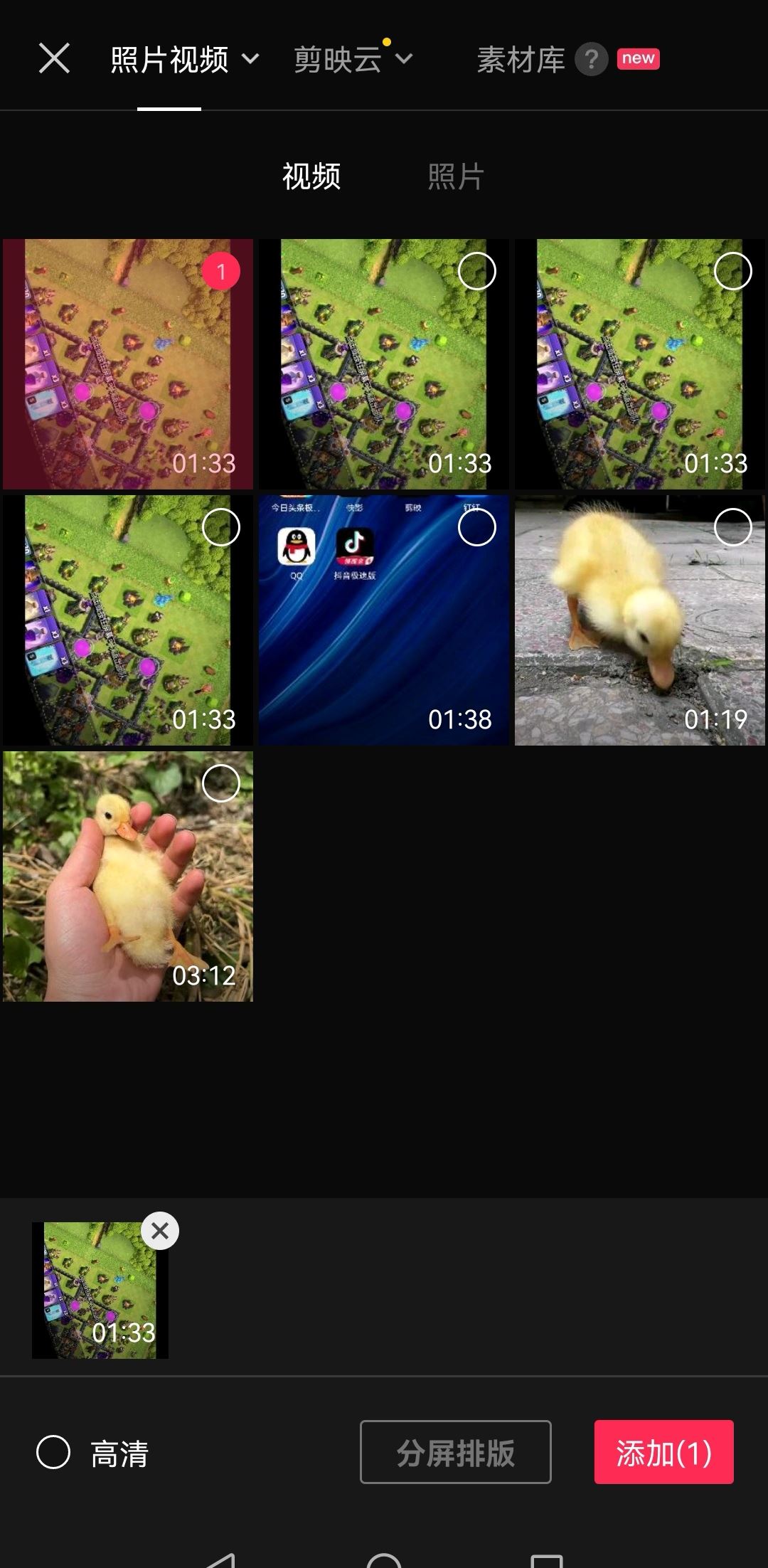Deselect the video marked with number 1
The height and width of the screenshot is (1568, 768).
click(x=220, y=271)
